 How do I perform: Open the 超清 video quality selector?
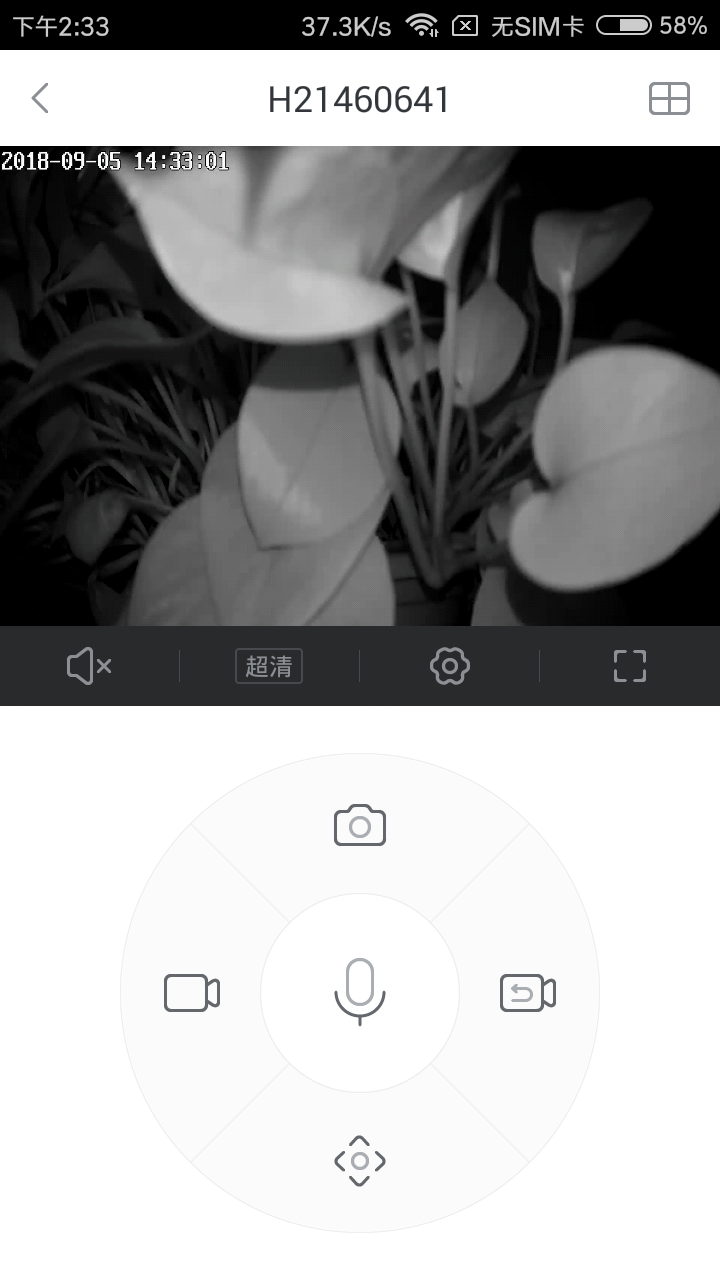click(x=270, y=666)
